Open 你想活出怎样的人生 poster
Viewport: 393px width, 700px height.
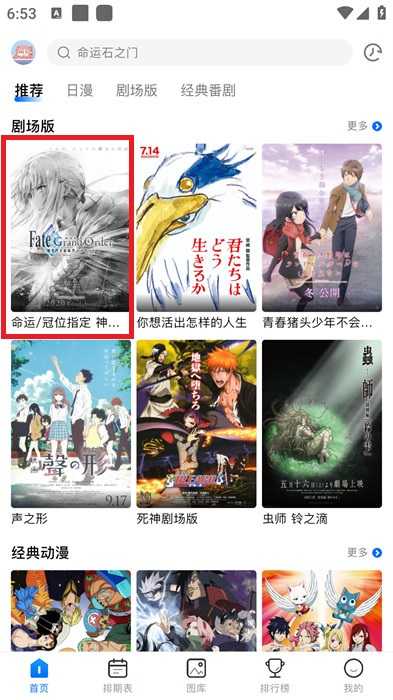coord(196,236)
